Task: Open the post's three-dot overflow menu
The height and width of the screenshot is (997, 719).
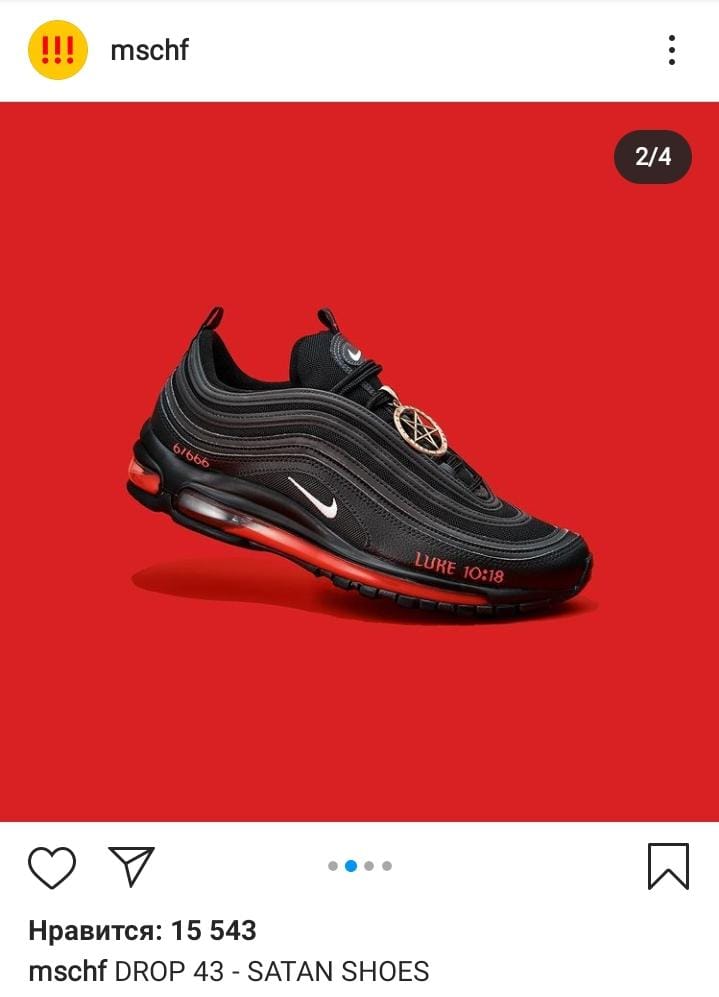Action: click(x=671, y=50)
